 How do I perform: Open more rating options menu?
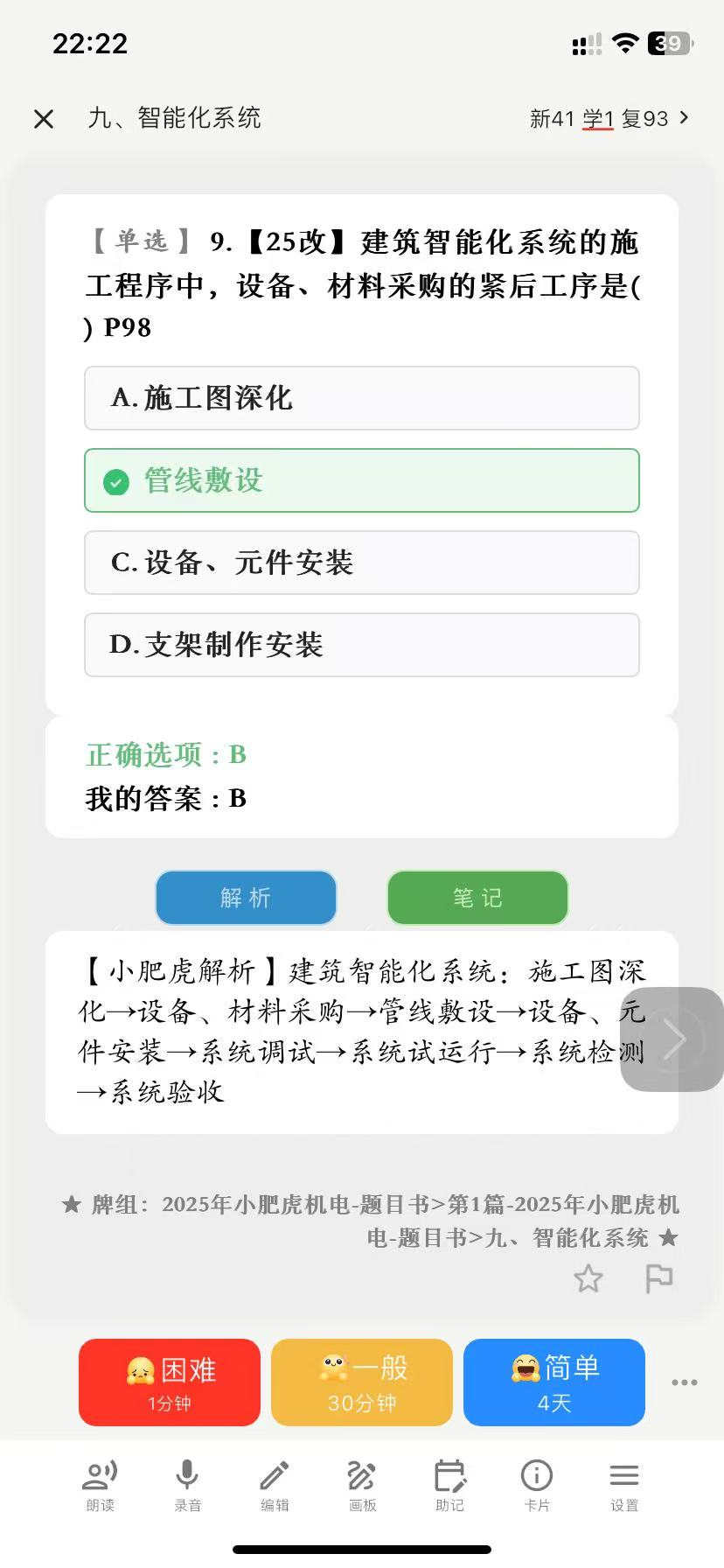[685, 1382]
